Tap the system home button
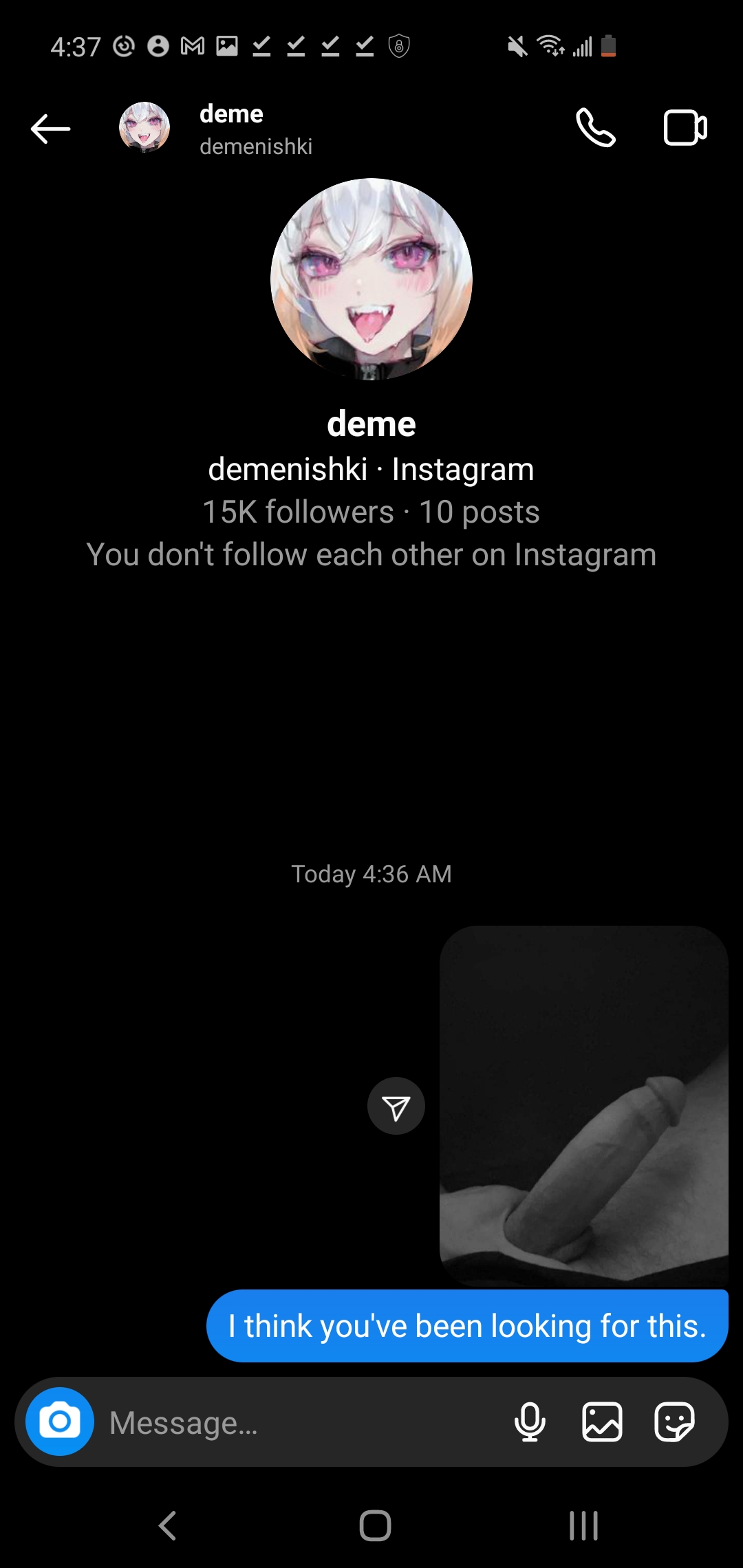 tap(375, 1525)
